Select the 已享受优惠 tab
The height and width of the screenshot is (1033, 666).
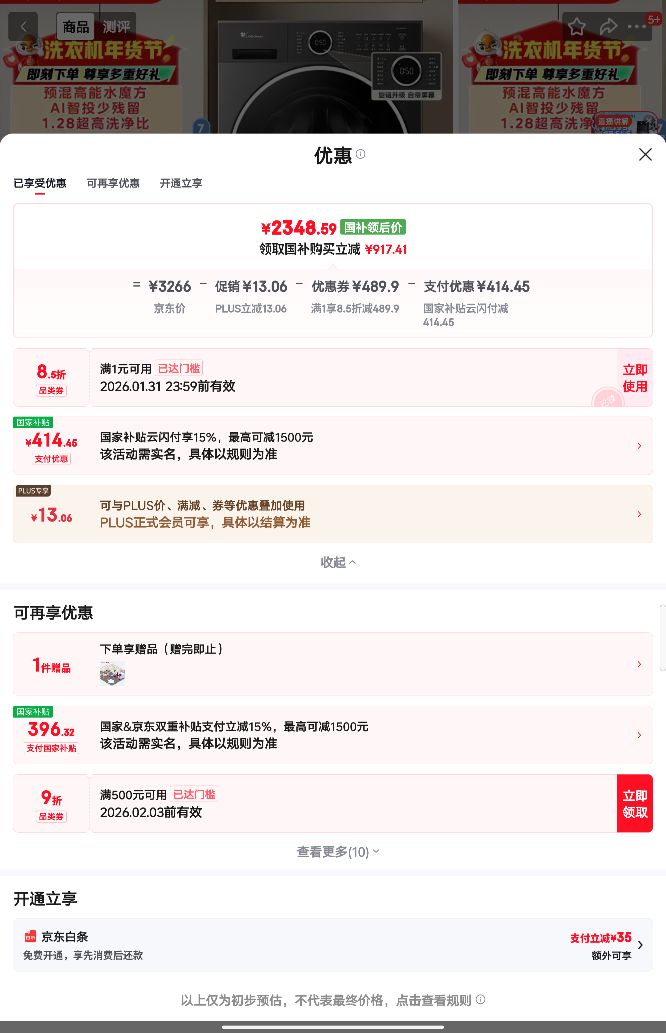(40, 183)
